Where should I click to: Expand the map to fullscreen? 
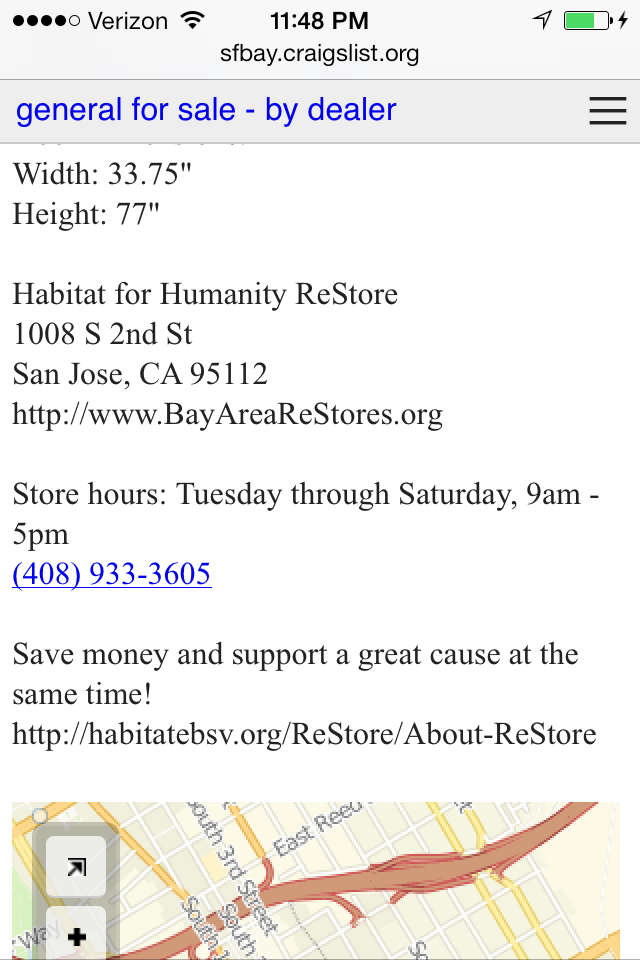pos(76,867)
